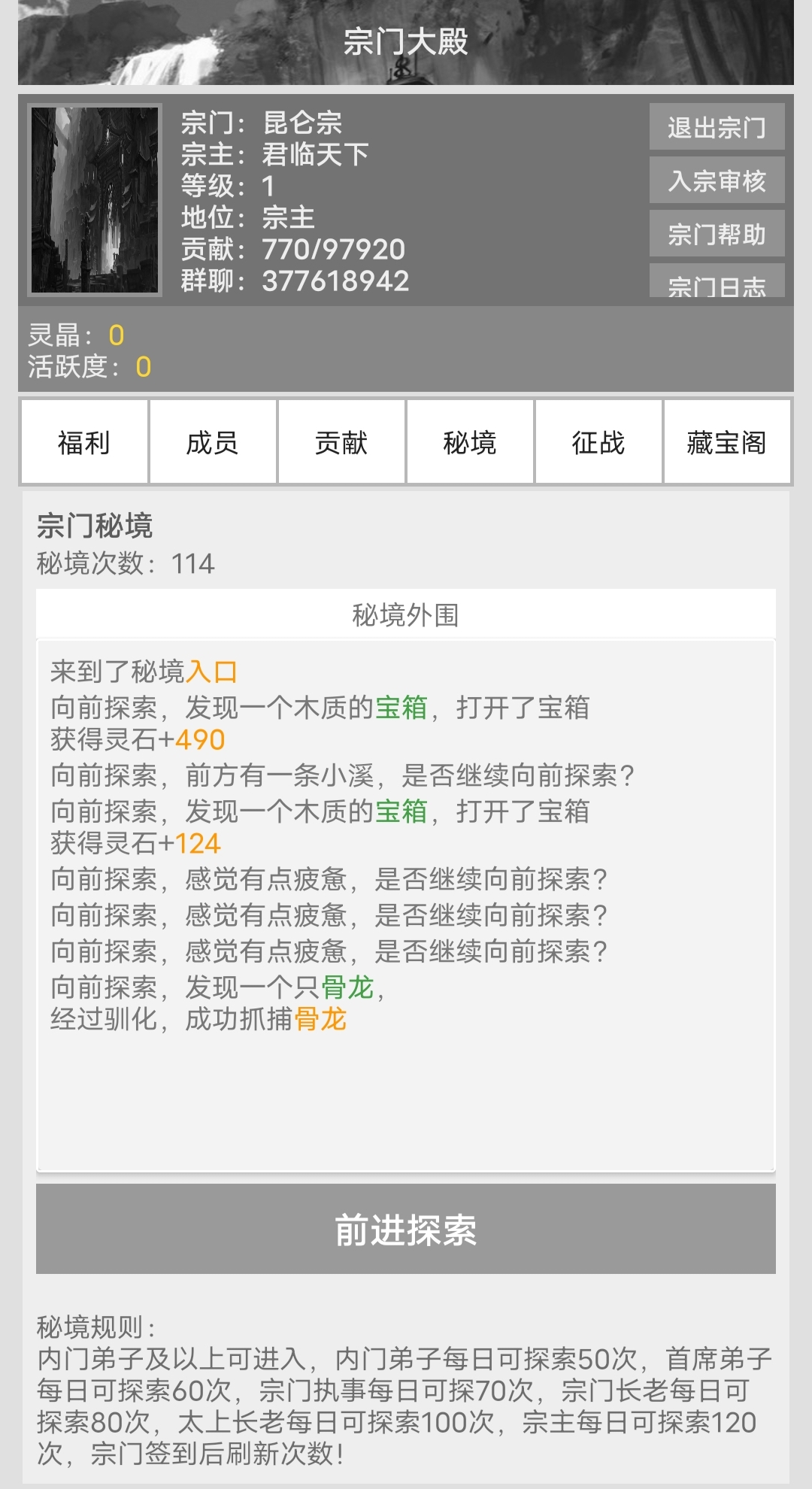This screenshot has width=812, height=1489.
Task: Open the 藏宝阁 treasure pavilion tab
Action: tap(727, 444)
